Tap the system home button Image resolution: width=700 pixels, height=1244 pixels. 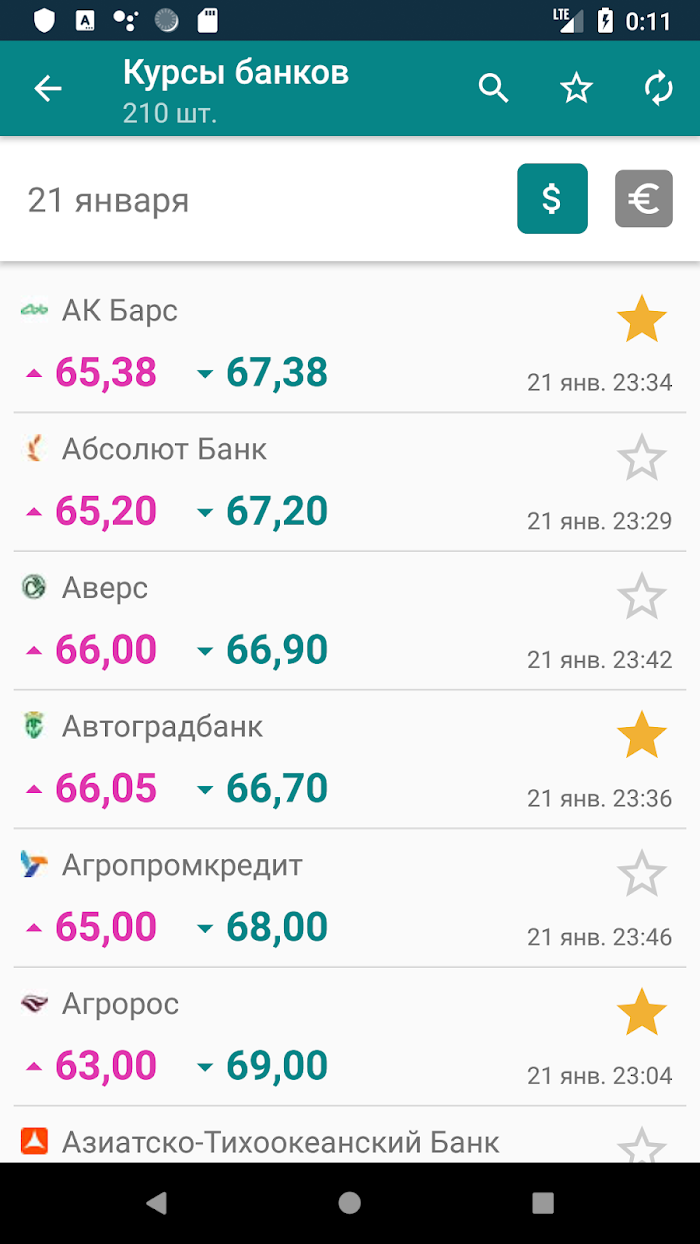(x=349, y=1203)
